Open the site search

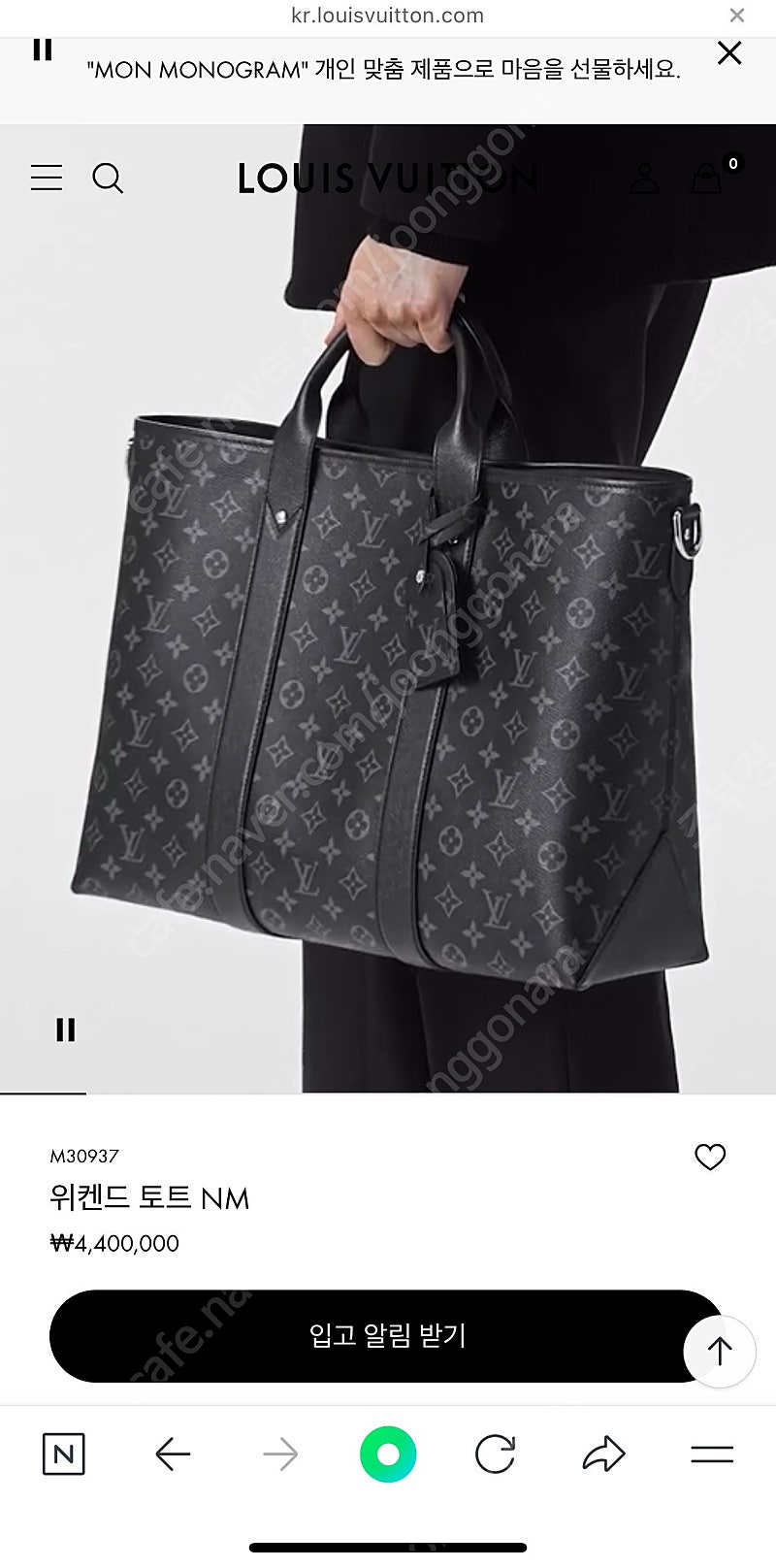coord(108,179)
